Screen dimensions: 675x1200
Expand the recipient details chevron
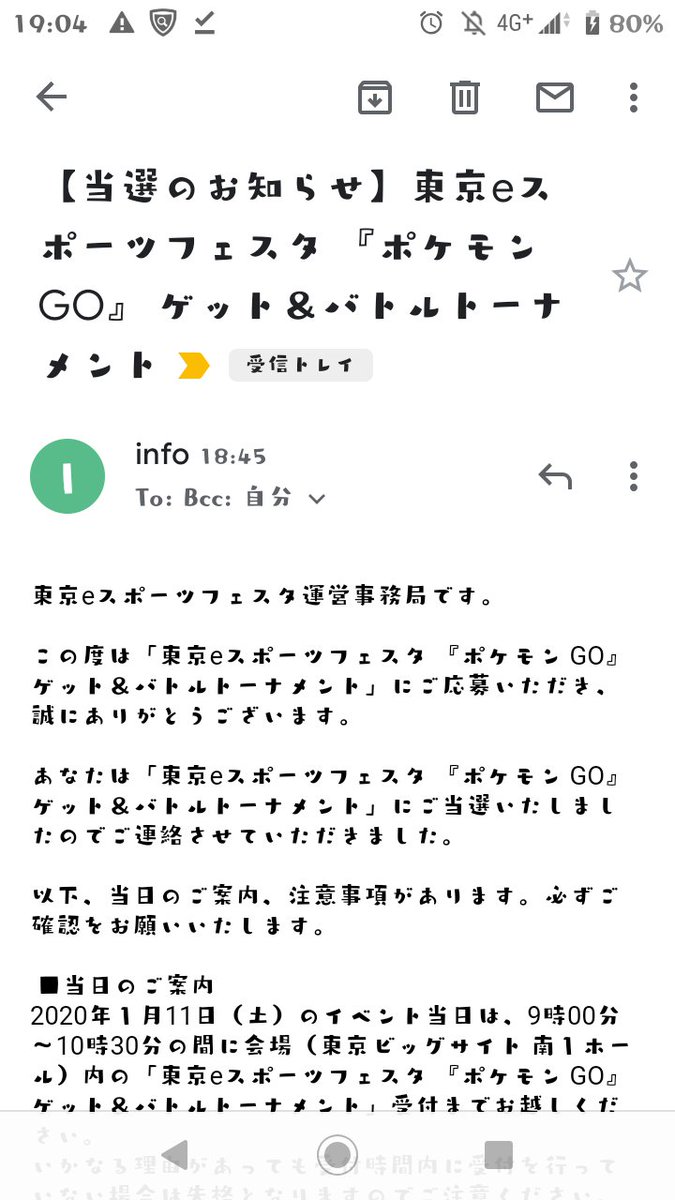[317, 499]
